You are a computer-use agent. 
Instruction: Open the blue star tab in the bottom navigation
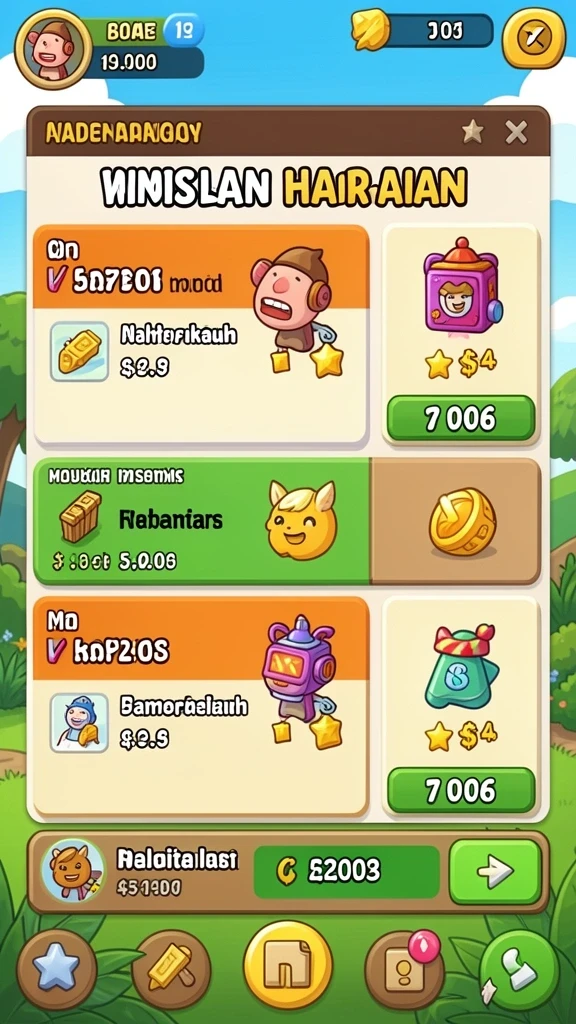coord(57,969)
